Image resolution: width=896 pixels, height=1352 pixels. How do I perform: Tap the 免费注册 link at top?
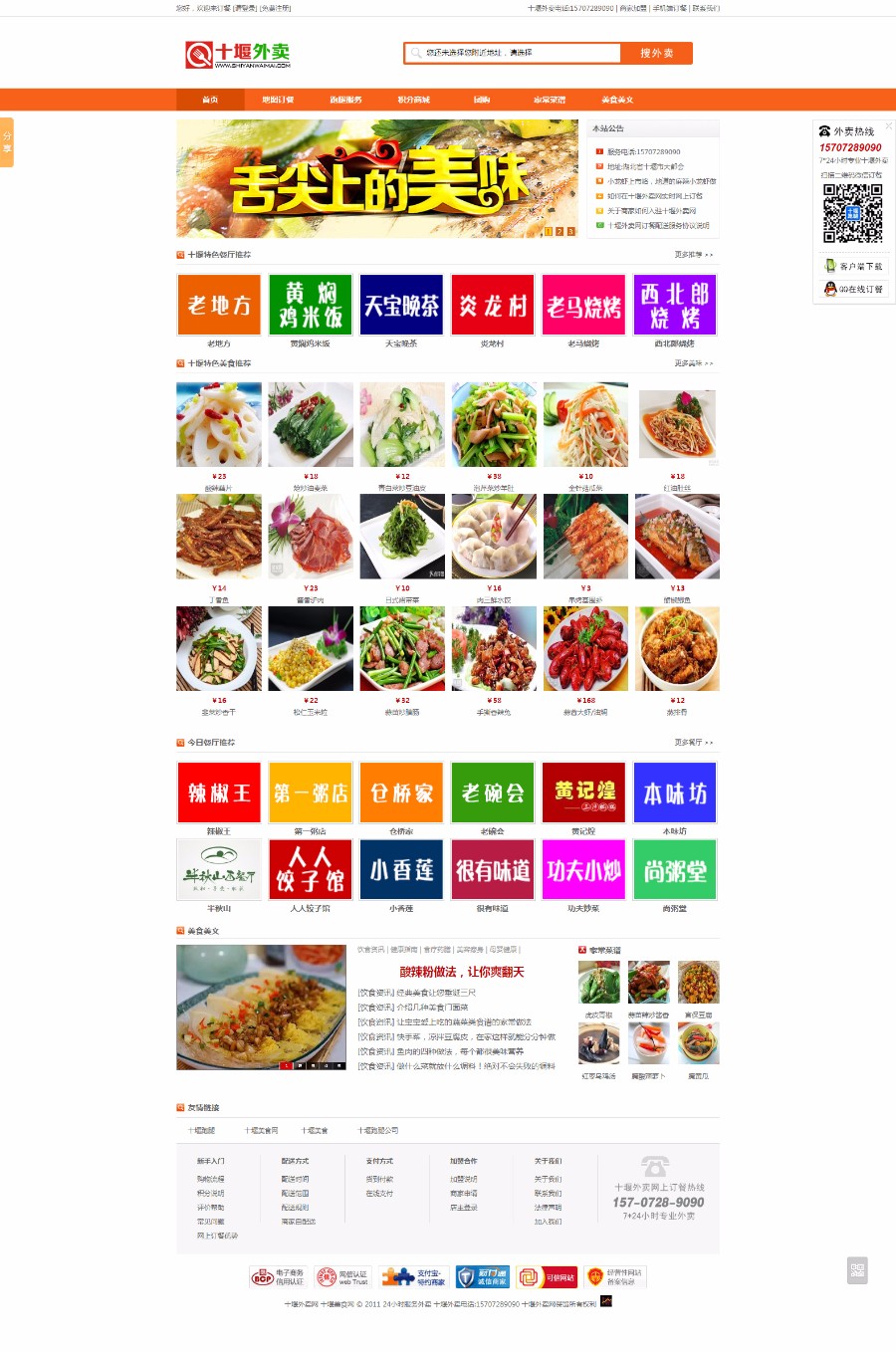(x=275, y=8)
